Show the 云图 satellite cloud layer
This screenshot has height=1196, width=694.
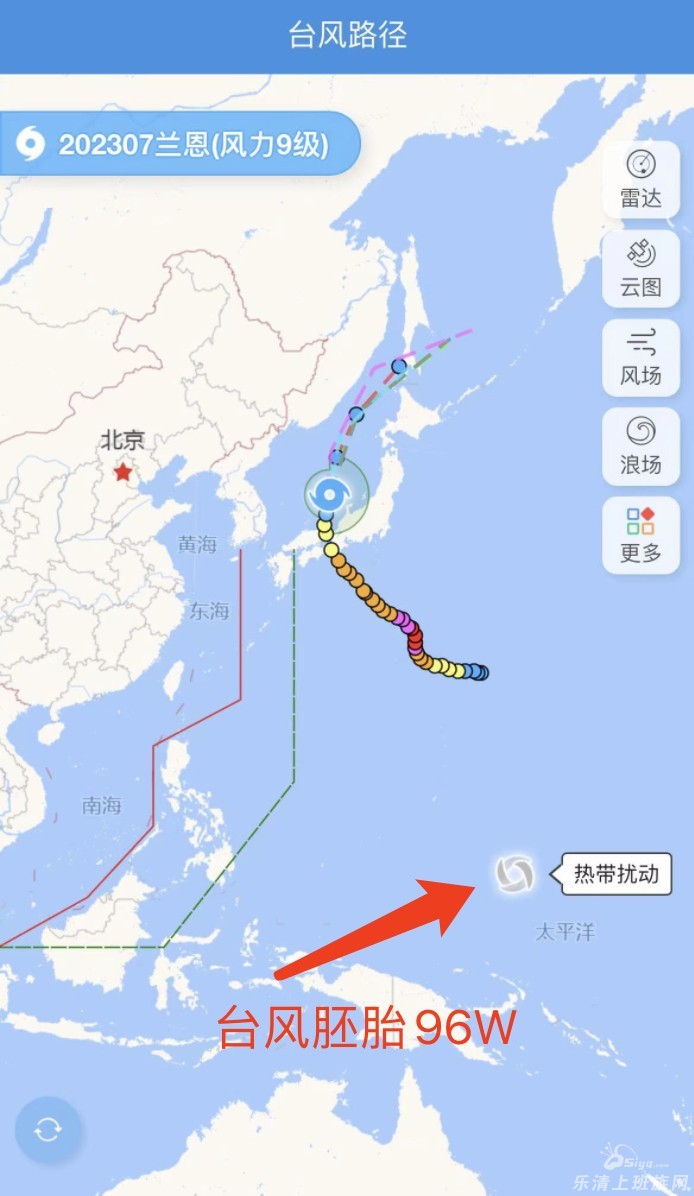pos(641,268)
